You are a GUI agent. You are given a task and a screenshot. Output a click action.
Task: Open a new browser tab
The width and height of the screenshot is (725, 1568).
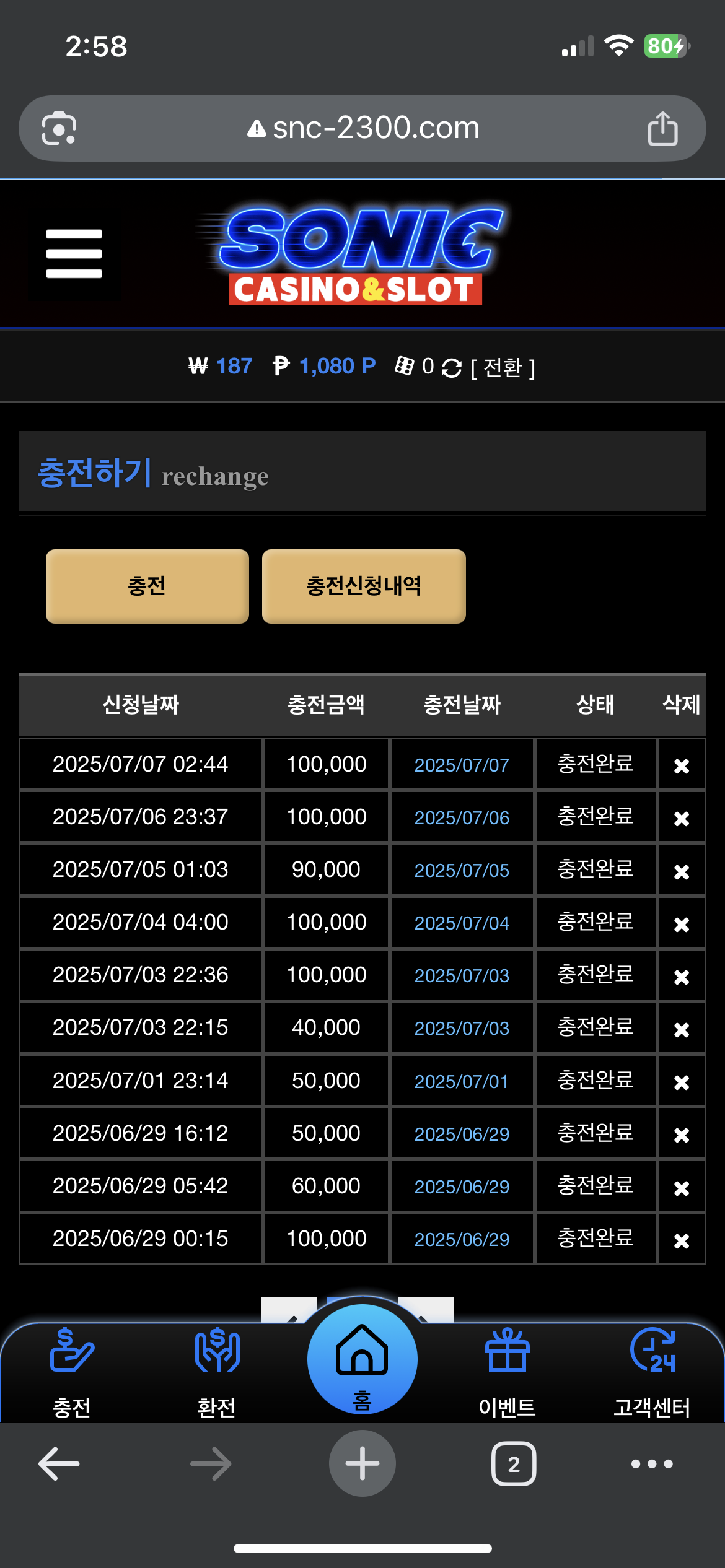click(362, 1463)
